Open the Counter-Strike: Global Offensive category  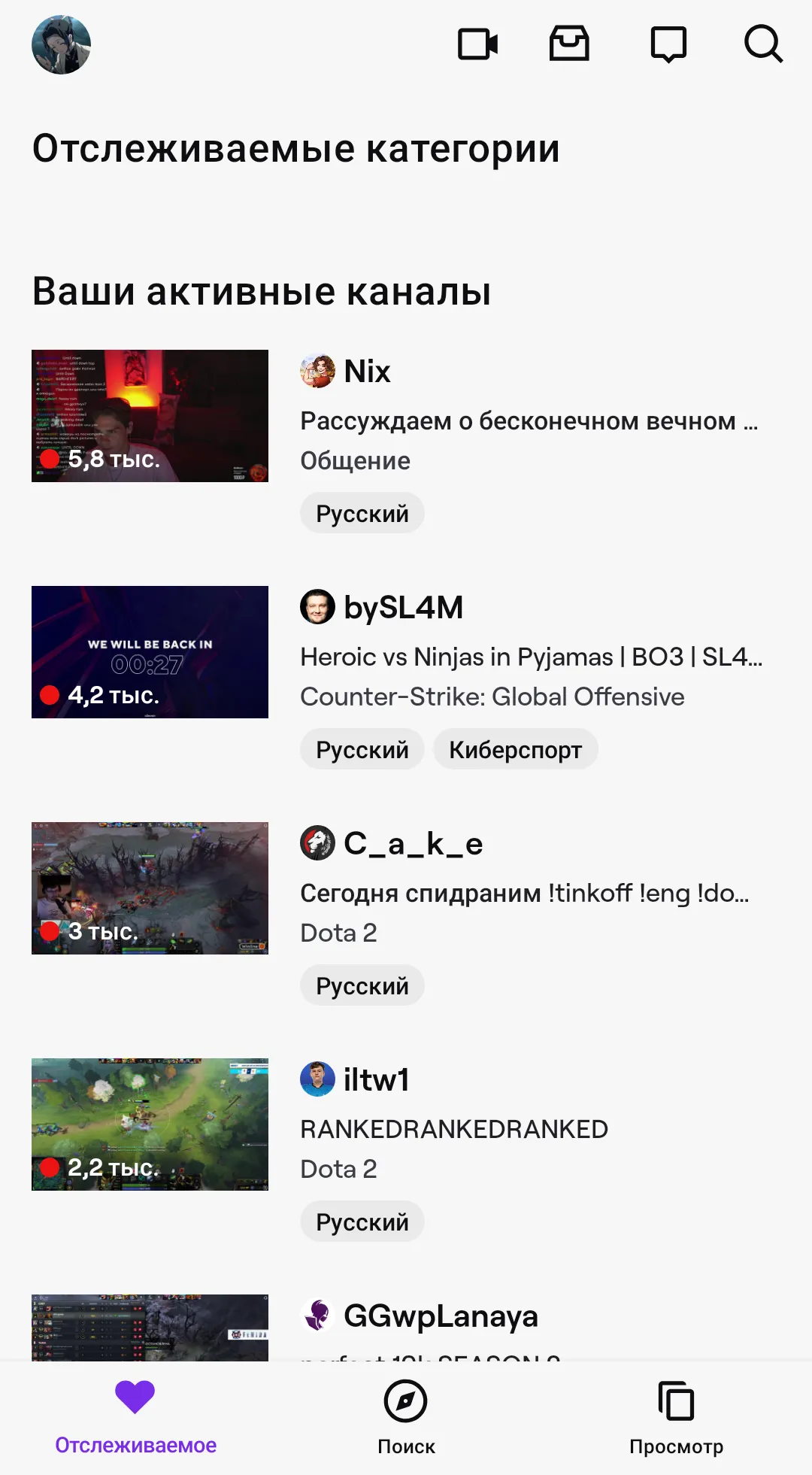pyautogui.click(x=492, y=697)
